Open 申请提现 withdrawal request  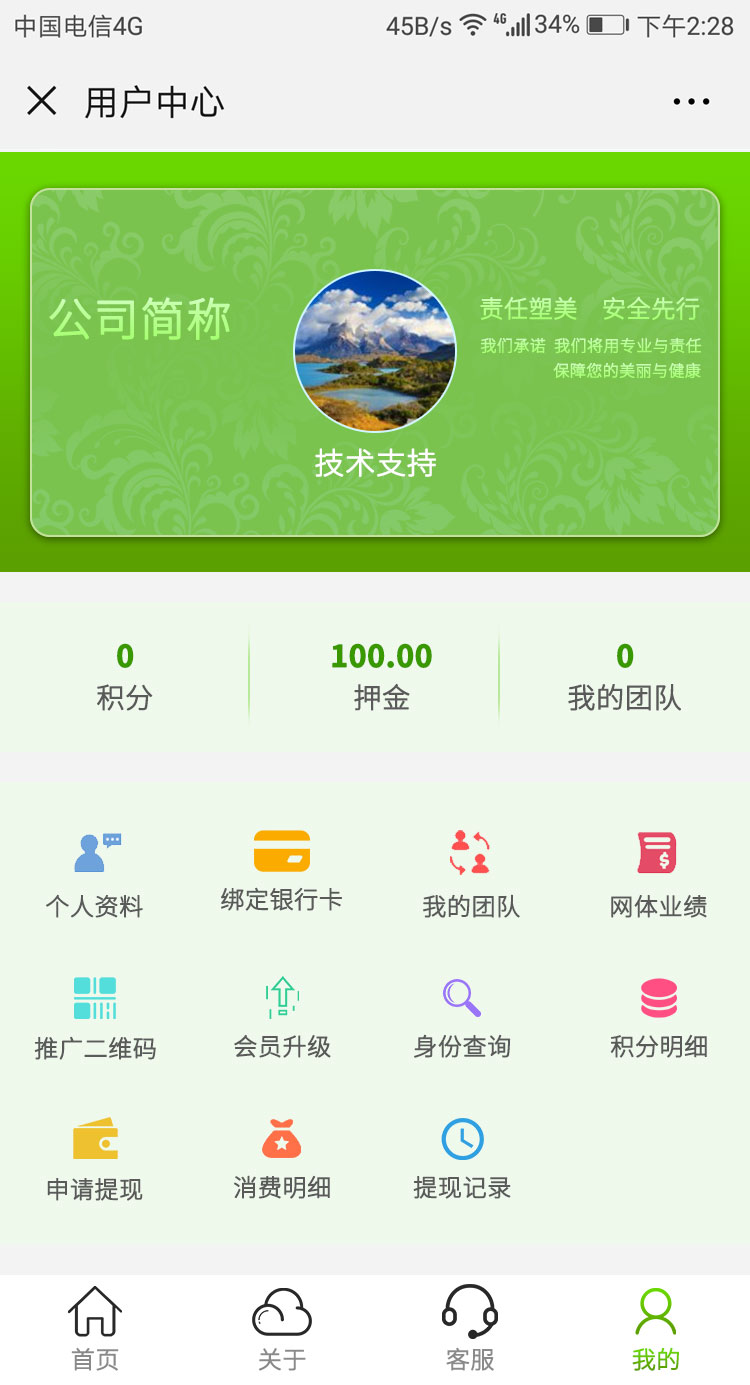point(95,1158)
